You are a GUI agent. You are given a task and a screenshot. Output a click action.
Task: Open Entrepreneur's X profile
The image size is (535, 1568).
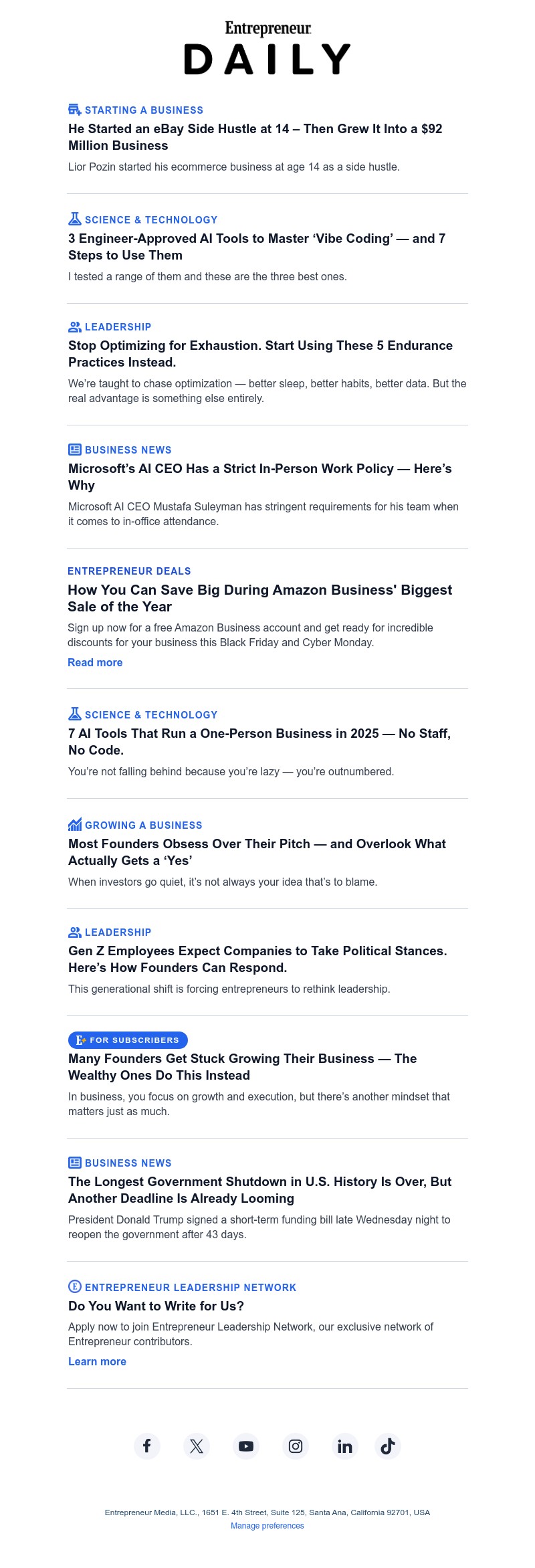(197, 1446)
